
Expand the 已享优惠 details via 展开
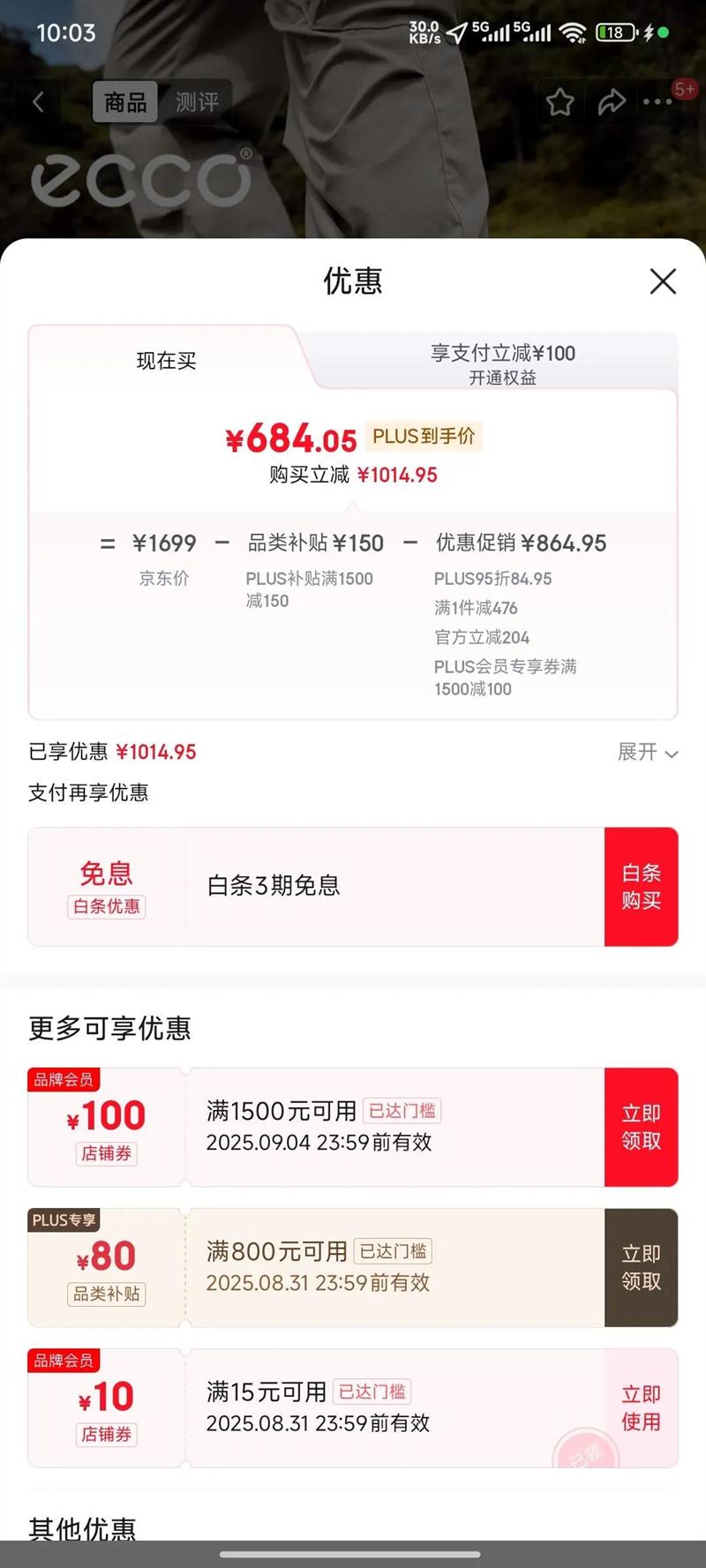647,753
